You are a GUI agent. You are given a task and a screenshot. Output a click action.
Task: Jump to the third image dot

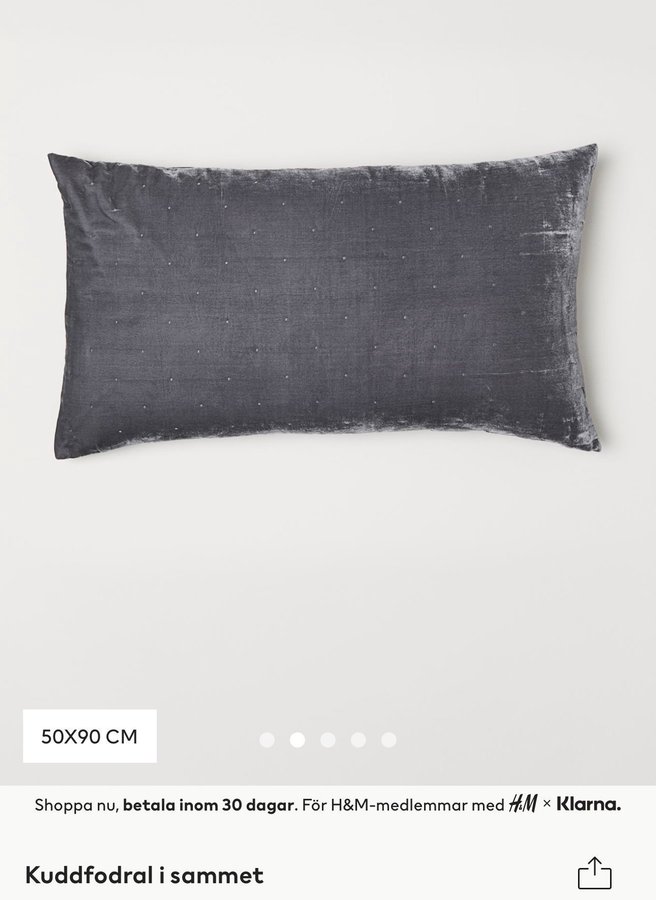click(328, 740)
